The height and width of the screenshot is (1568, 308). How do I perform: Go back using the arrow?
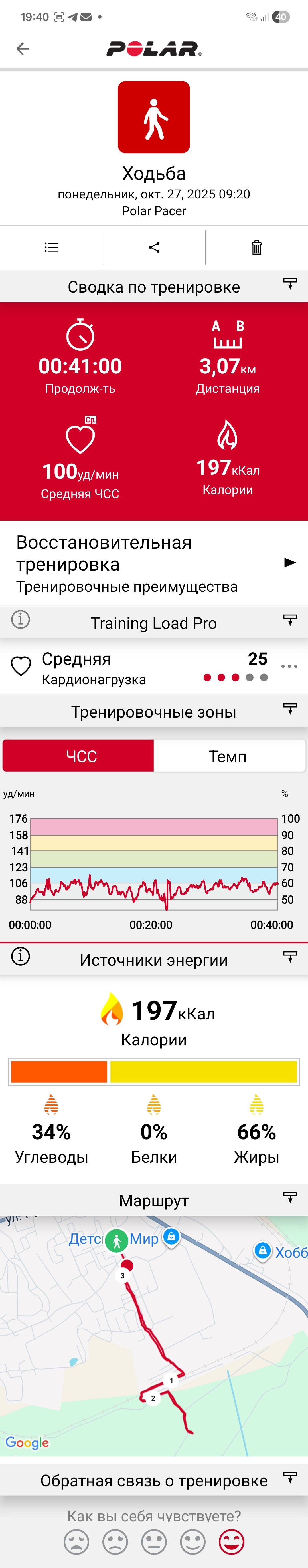point(23,49)
